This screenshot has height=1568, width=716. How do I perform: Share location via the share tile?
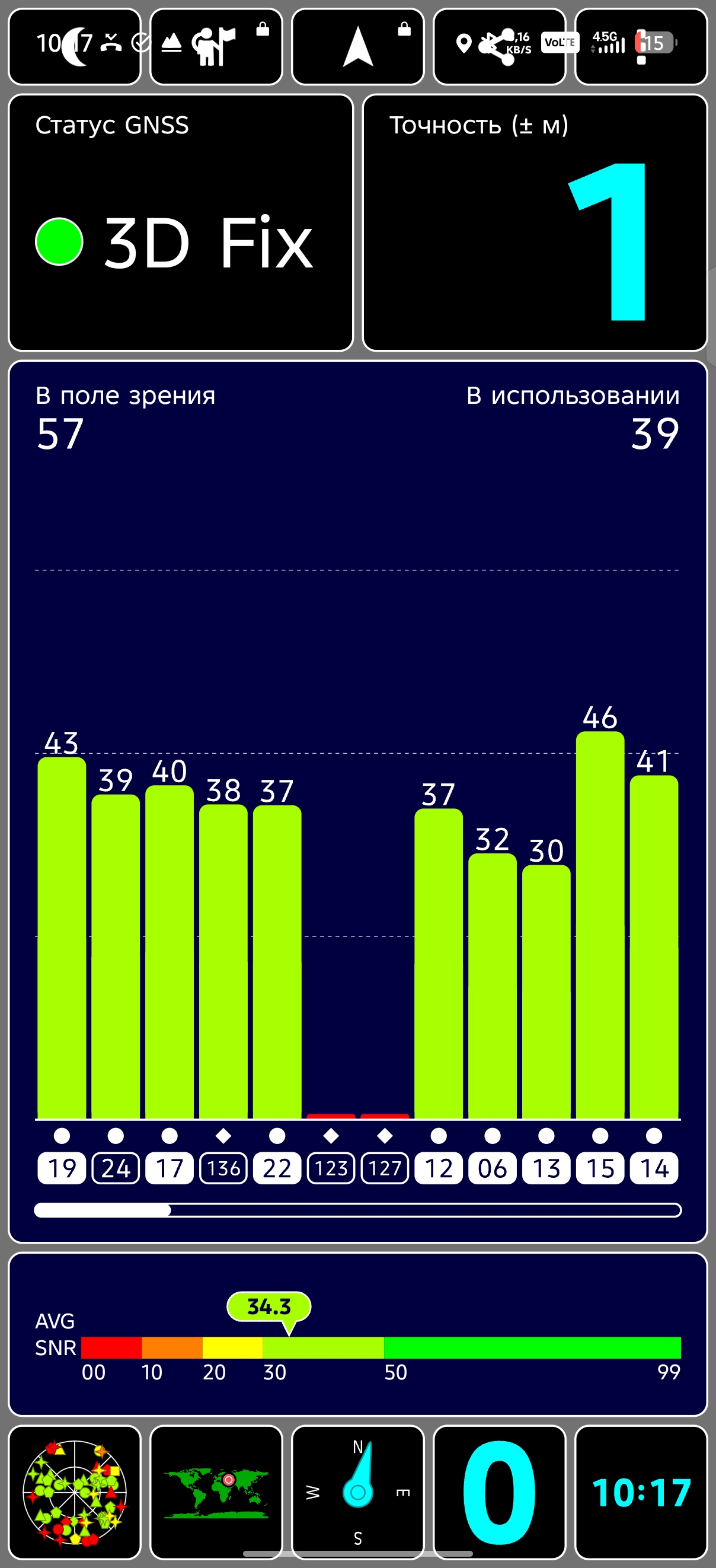pyautogui.click(x=499, y=46)
